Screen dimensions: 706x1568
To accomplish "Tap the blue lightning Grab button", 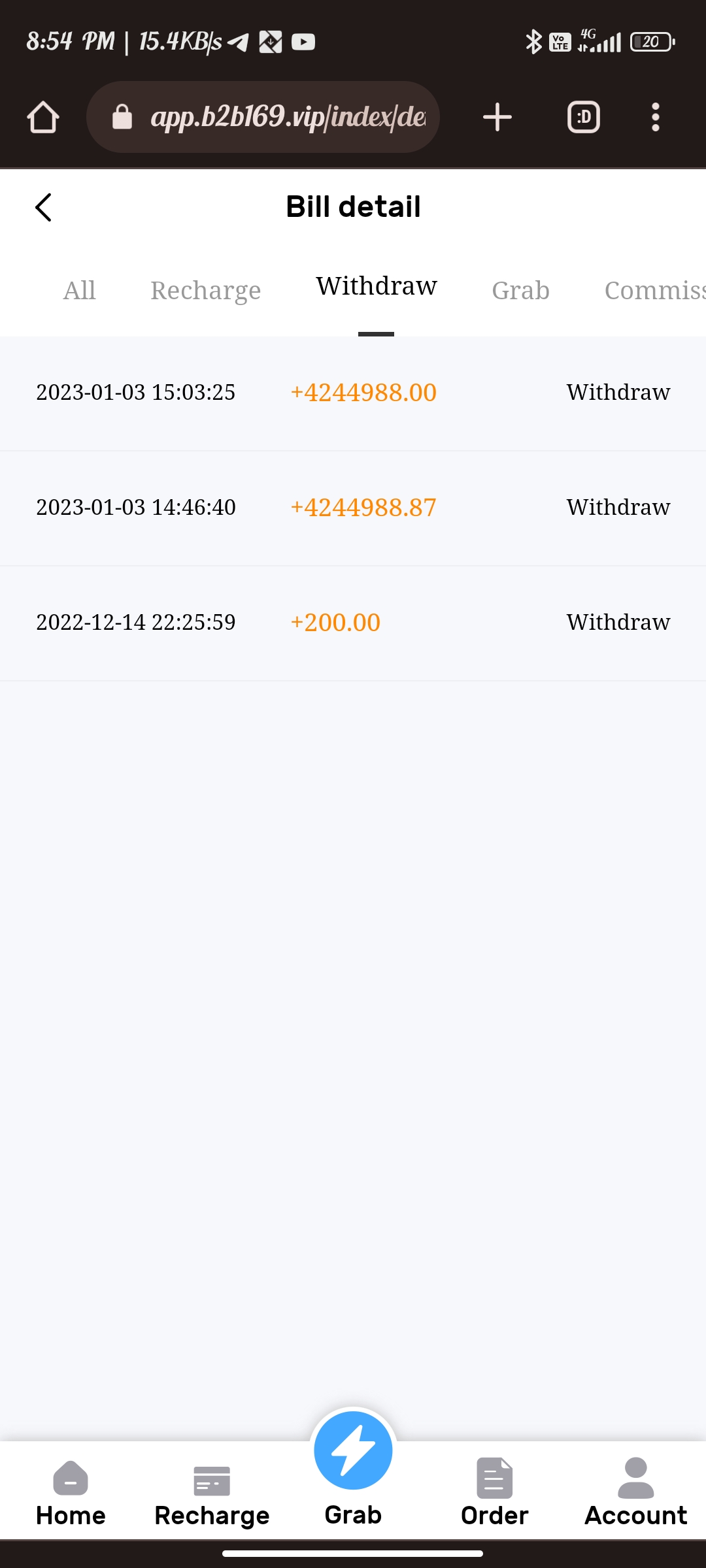I will (353, 1452).
